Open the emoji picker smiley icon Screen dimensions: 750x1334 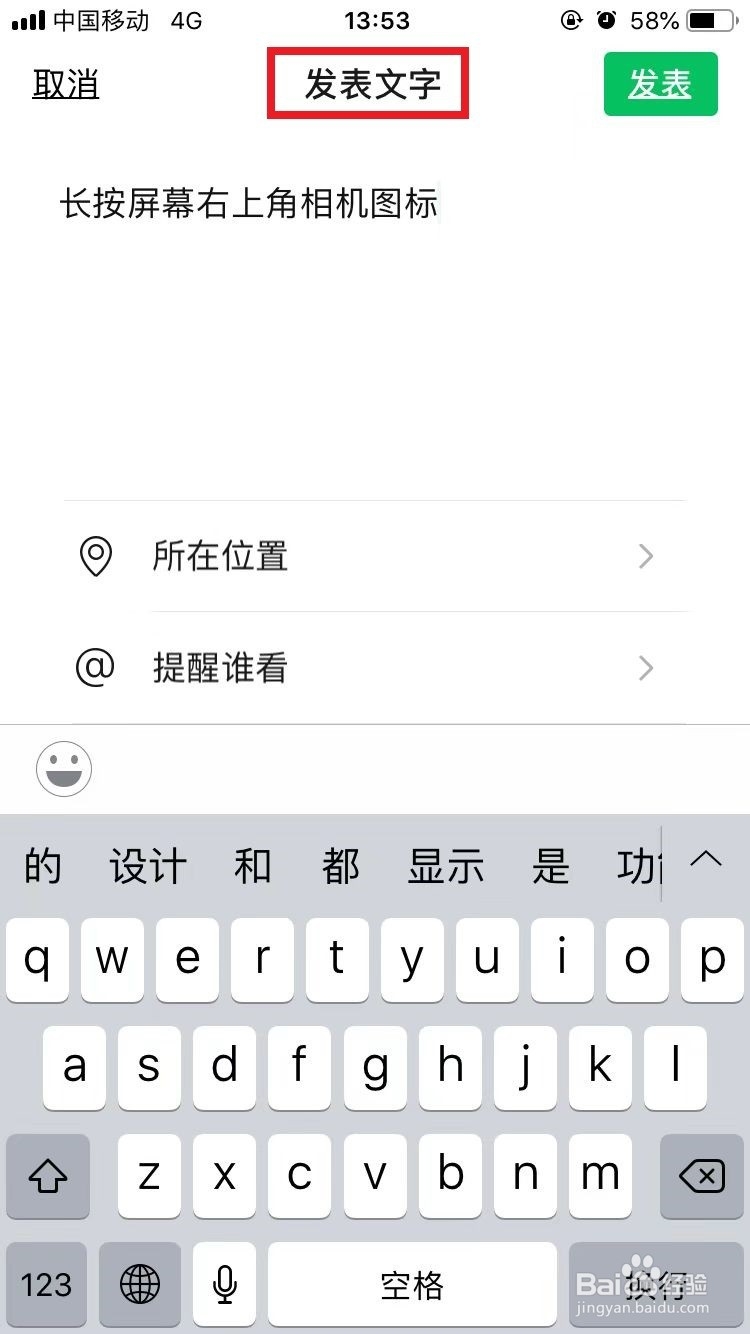tap(63, 769)
